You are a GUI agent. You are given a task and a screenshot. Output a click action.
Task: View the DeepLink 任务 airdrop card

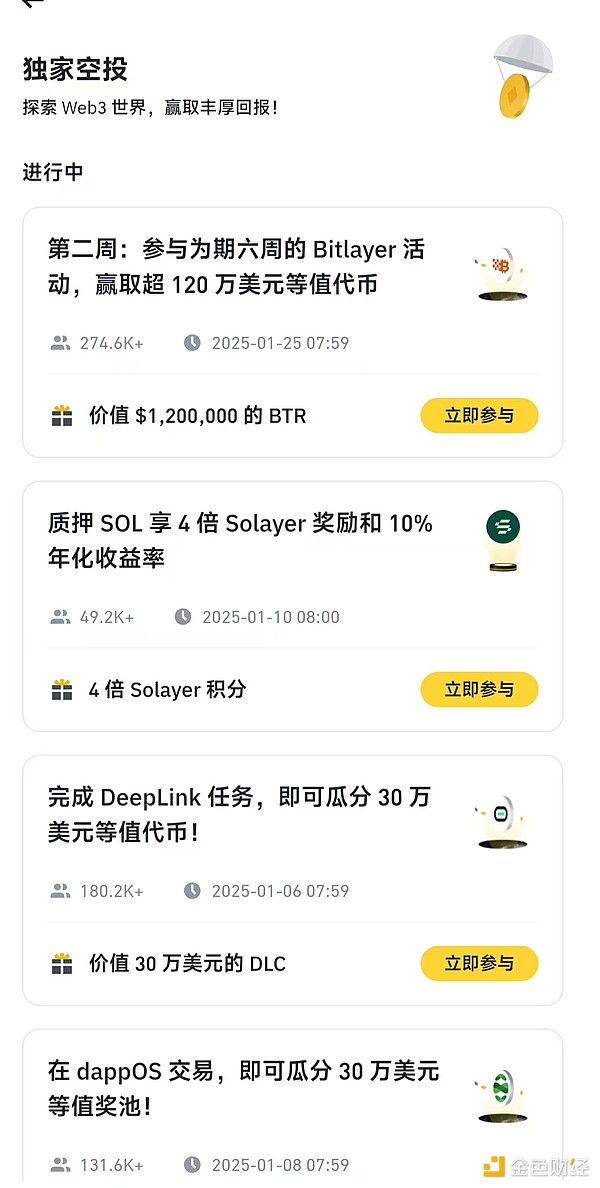click(240, 814)
